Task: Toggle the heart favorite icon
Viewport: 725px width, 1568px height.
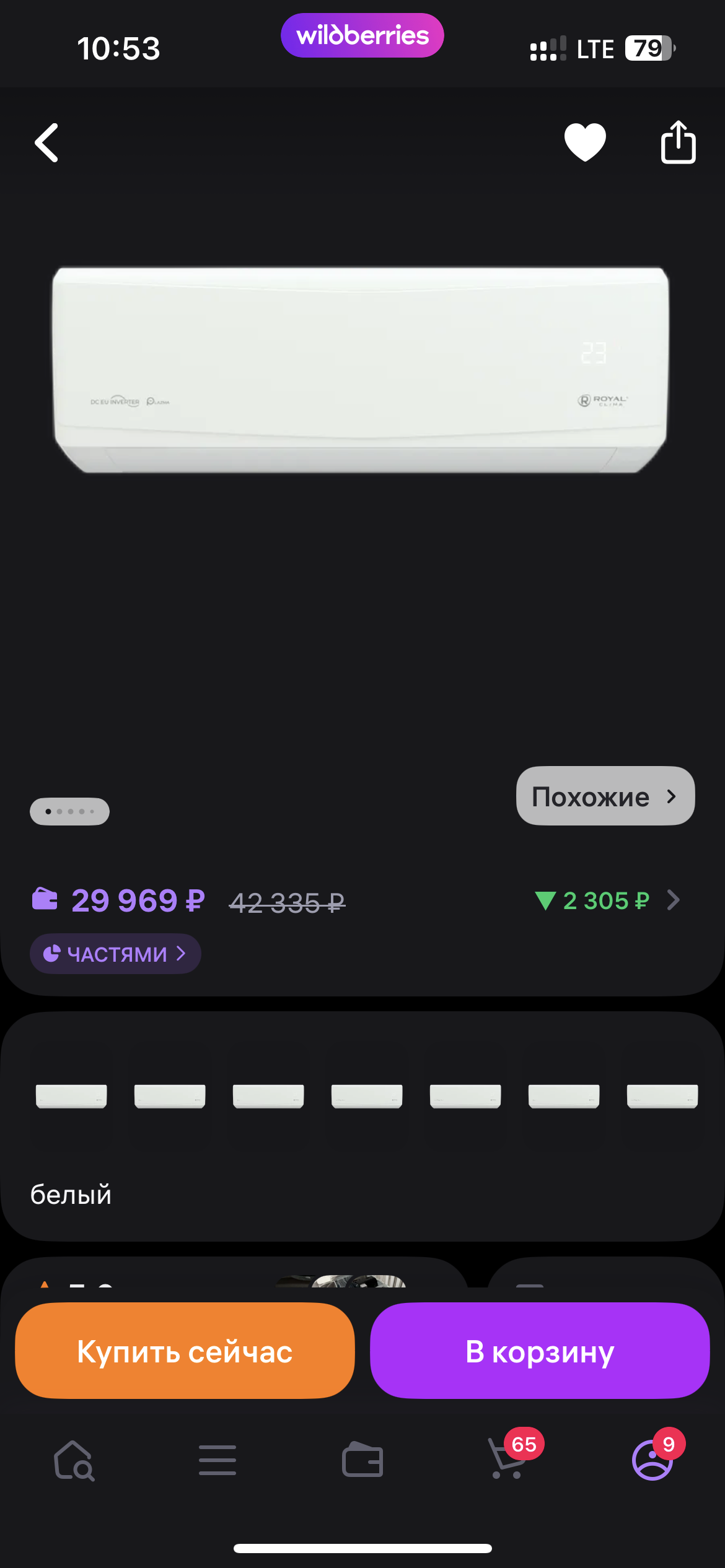Action: pyautogui.click(x=585, y=142)
